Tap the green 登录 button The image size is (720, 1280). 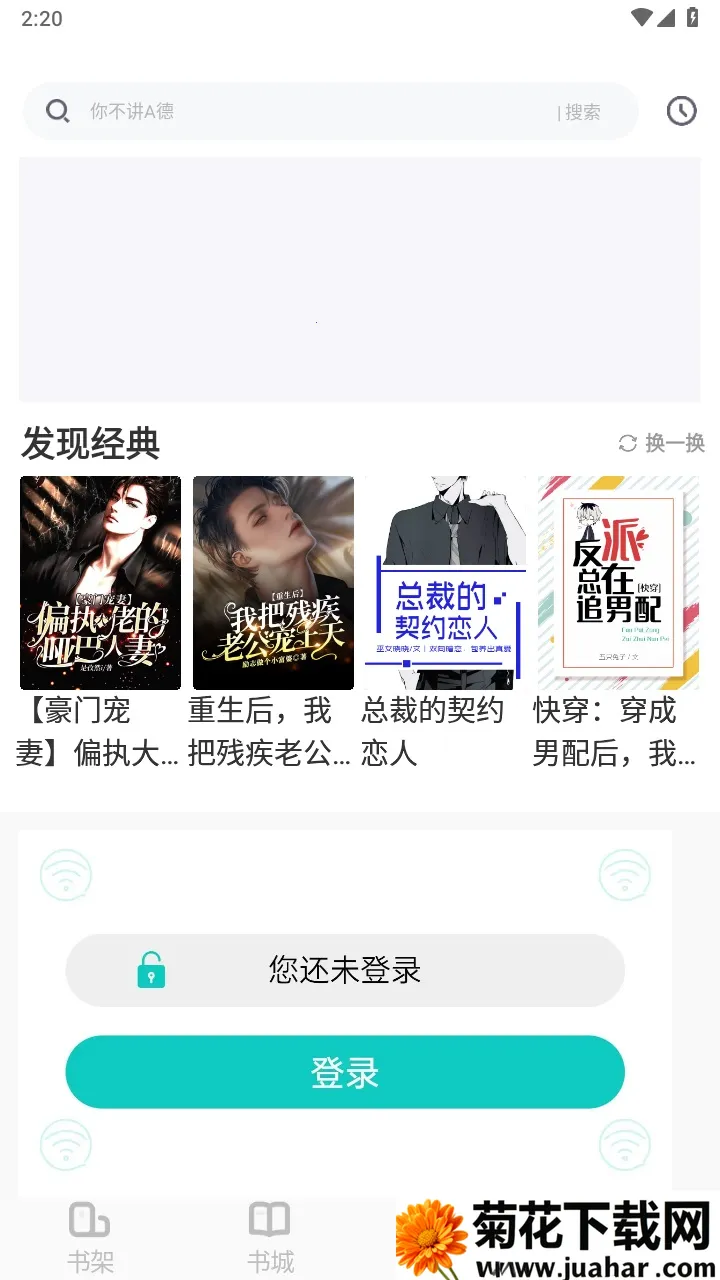(345, 1072)
